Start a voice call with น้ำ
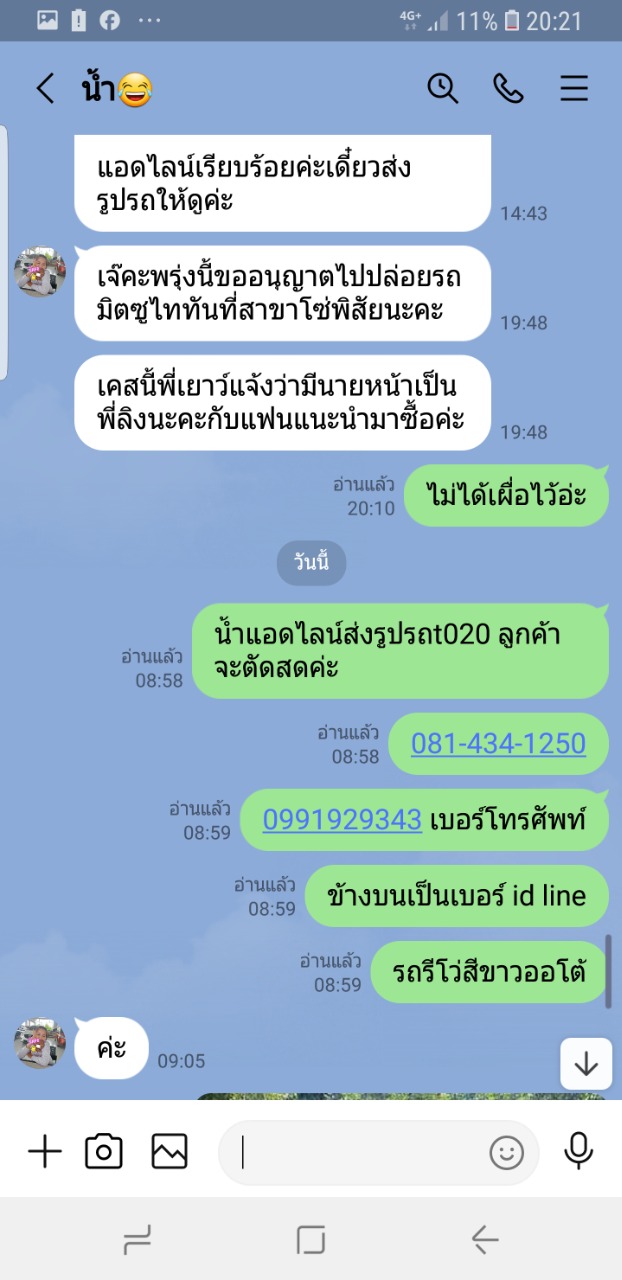The width and height of the screenshot is (622, 1280). (x=508, y=89)
